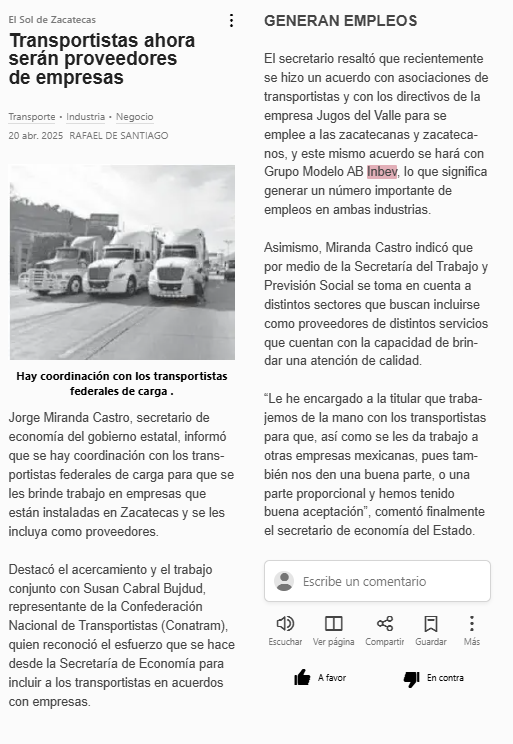Open the Más options in the toolbar

pyautogui.click(x=472, y=631)
